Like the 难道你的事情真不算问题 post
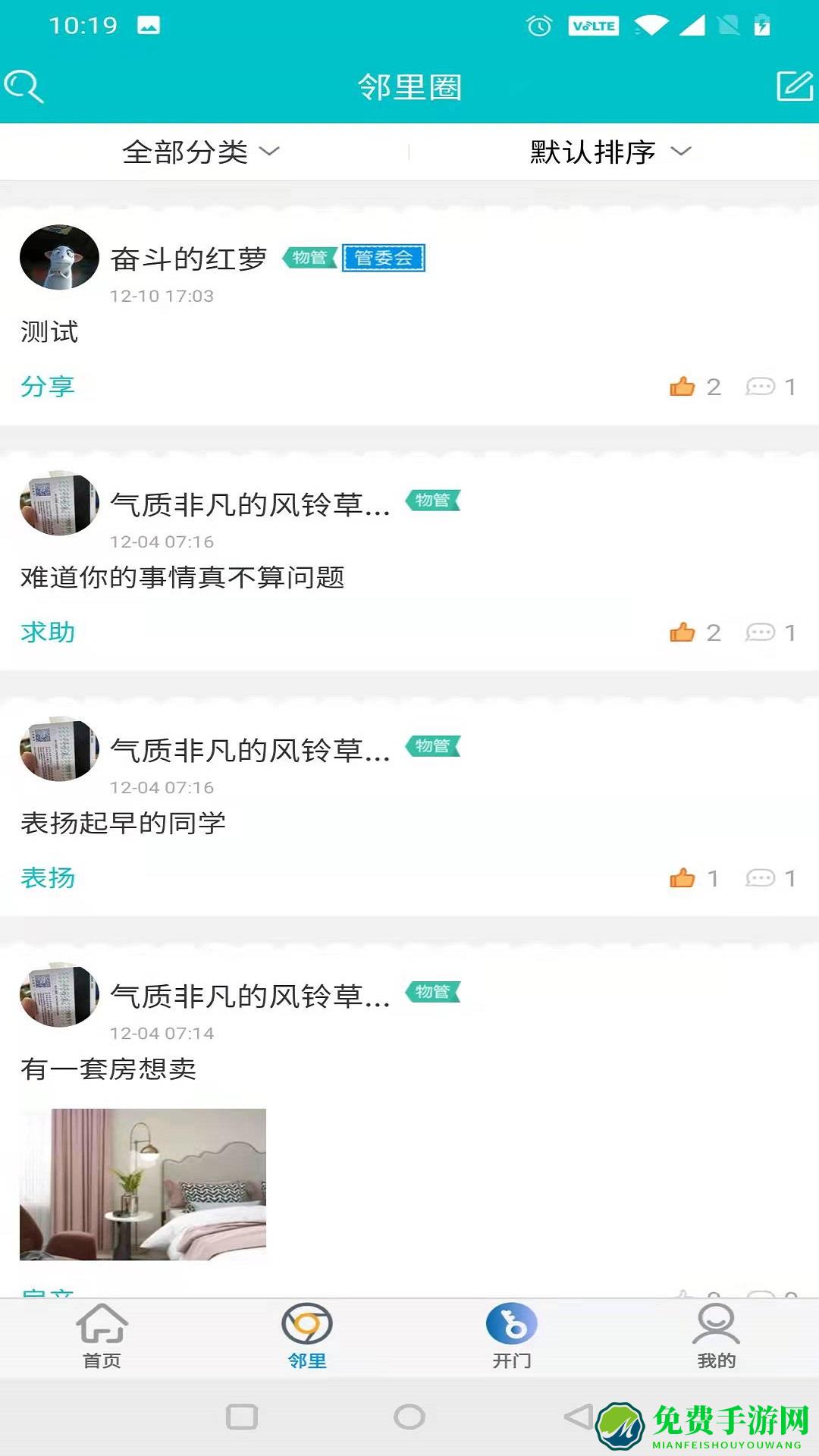 tap(682, 632)
